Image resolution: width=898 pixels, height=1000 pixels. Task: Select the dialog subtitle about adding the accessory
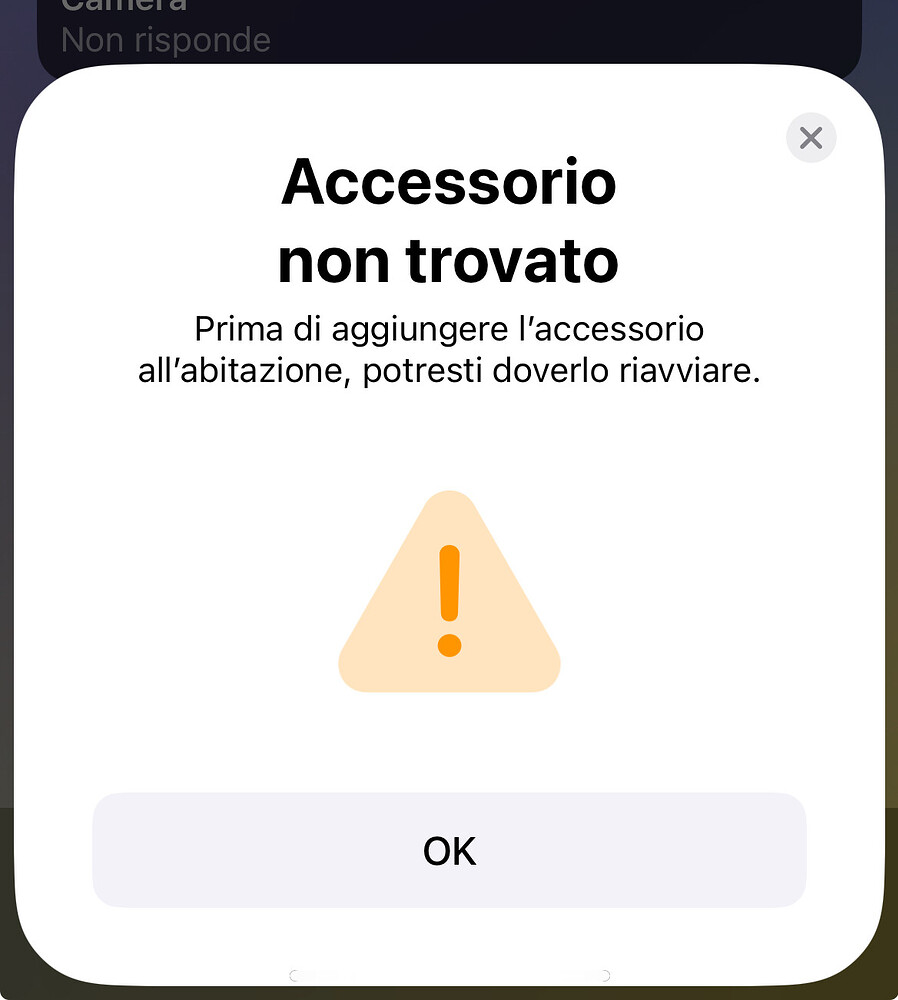point(449,348)
